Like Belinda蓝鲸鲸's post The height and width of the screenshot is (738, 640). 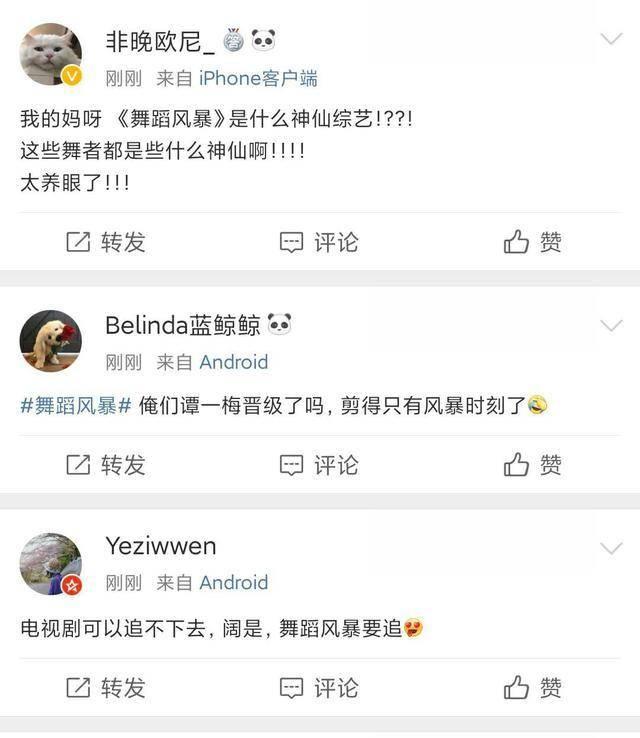coord(532,465)
